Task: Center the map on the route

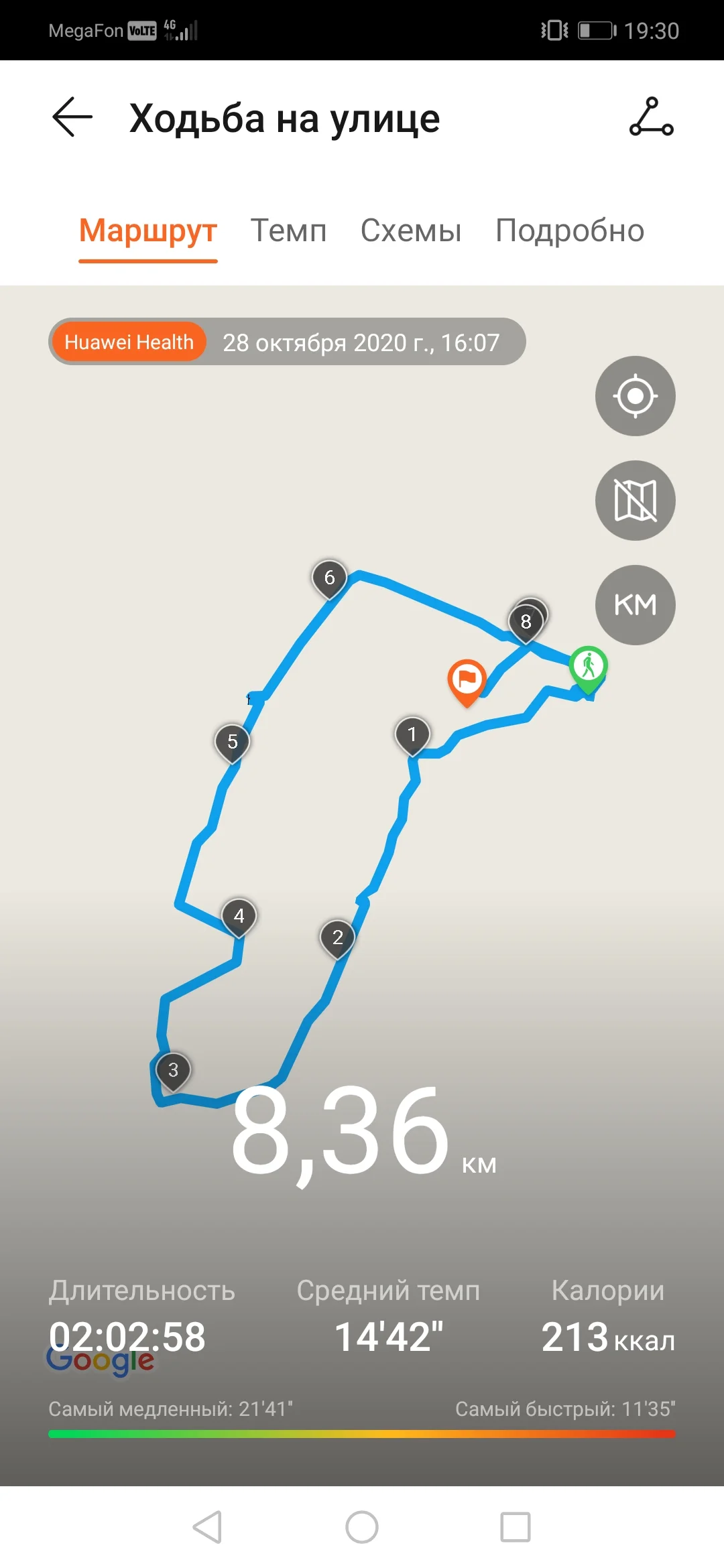Action: point(635,396)
